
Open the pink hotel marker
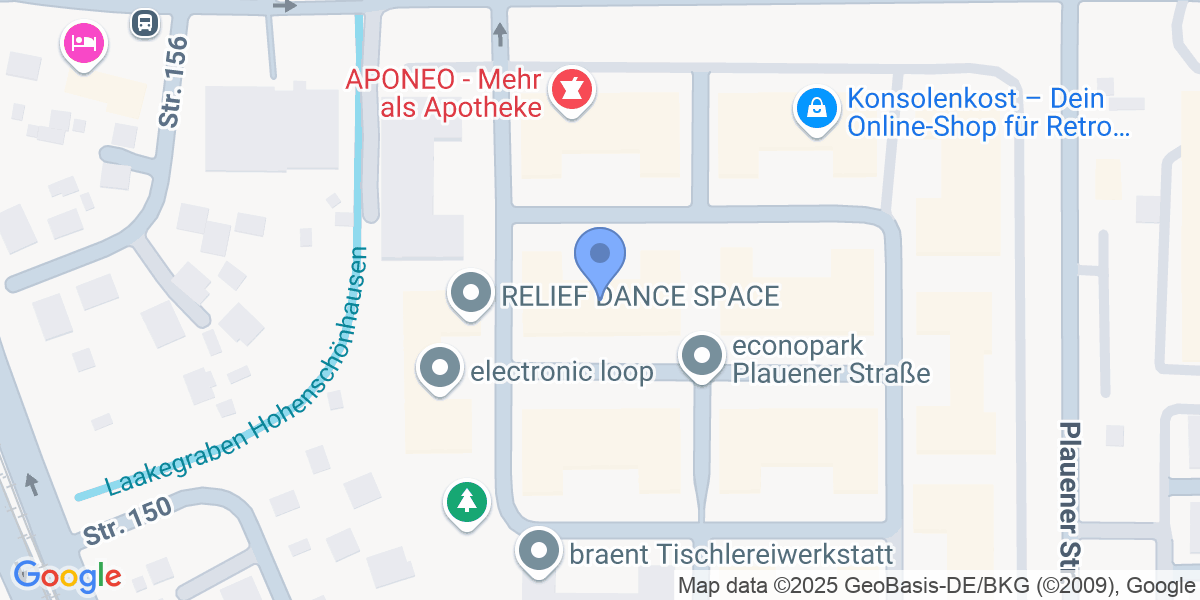(84, 42)
